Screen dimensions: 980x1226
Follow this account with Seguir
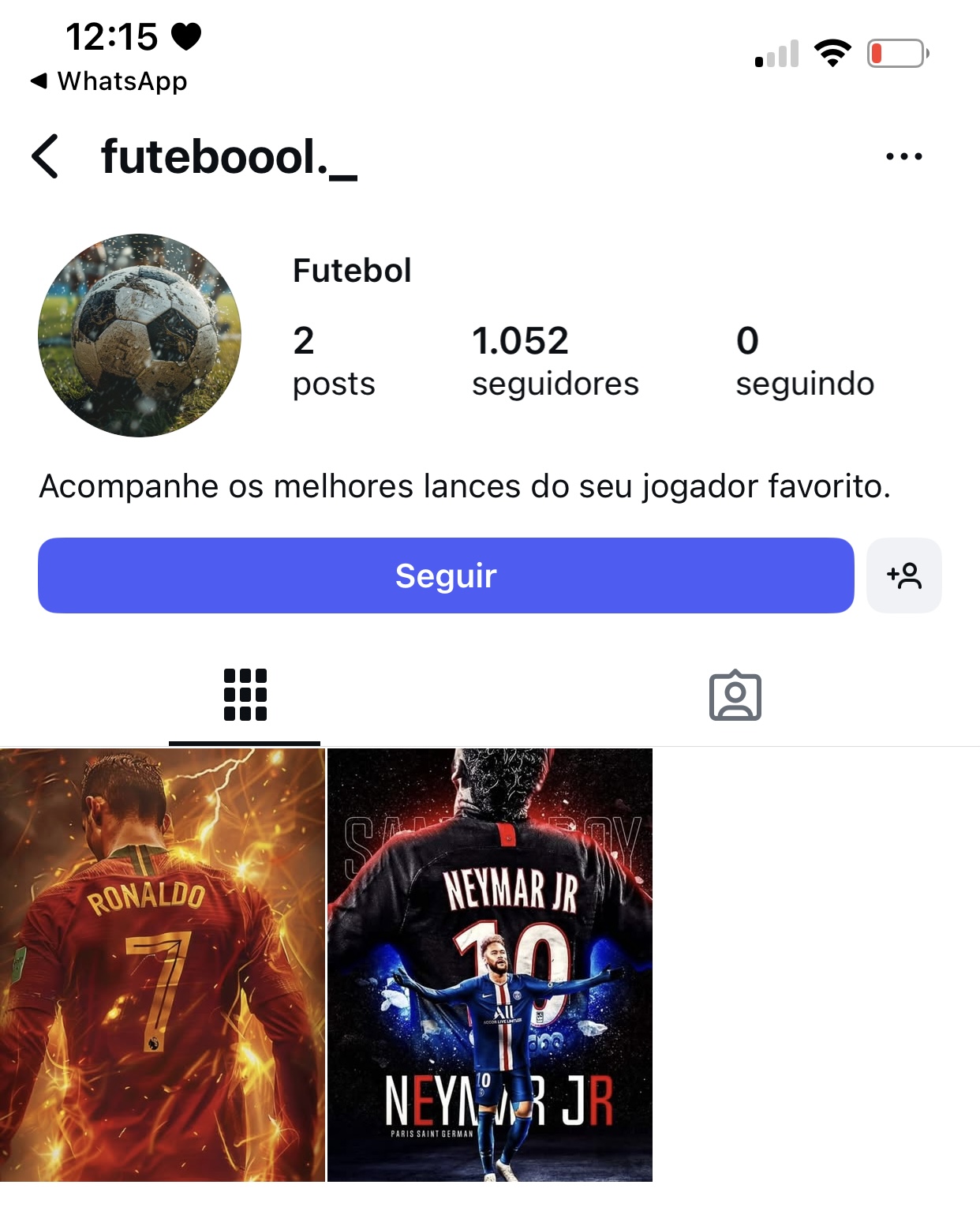(446, 576)
